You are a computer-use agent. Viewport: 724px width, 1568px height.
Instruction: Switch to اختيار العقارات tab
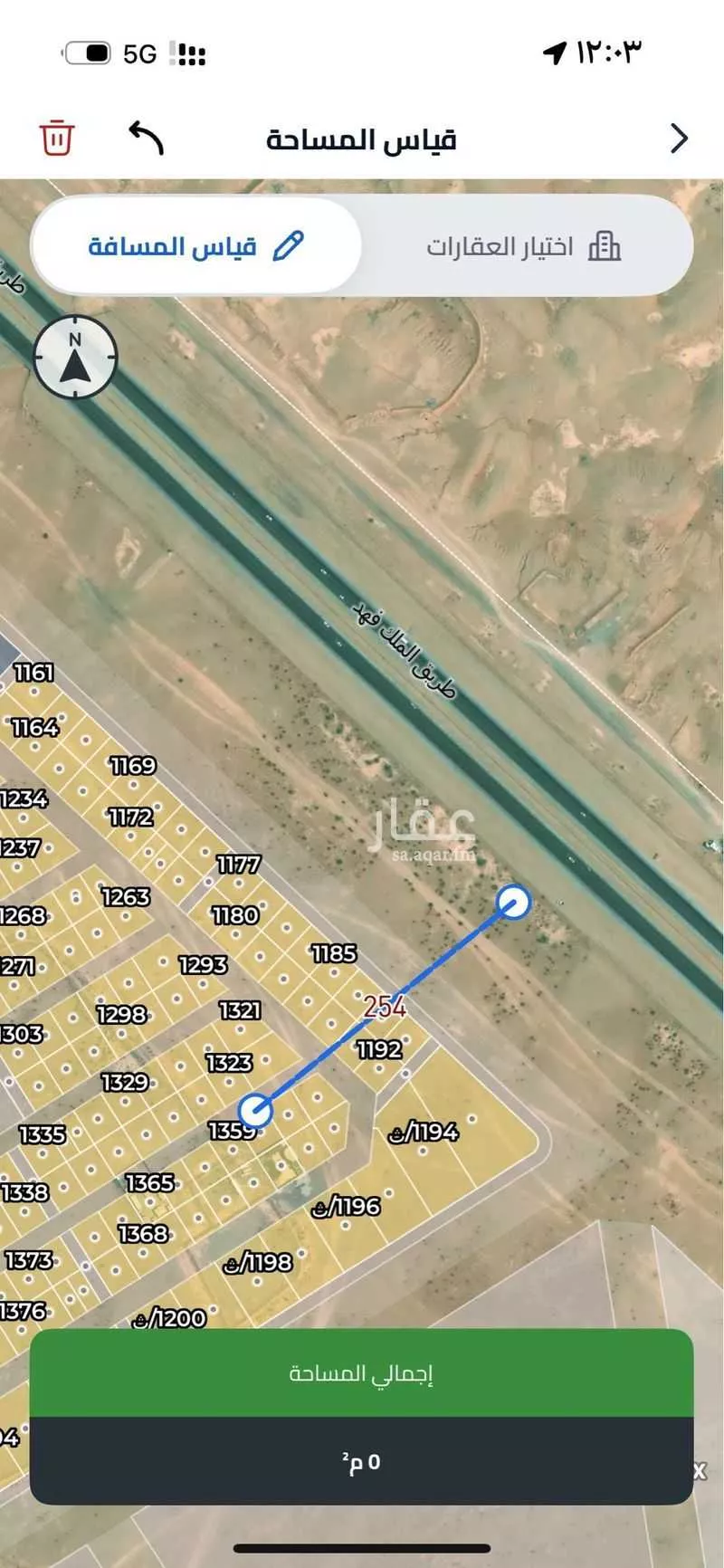point(523,246)
